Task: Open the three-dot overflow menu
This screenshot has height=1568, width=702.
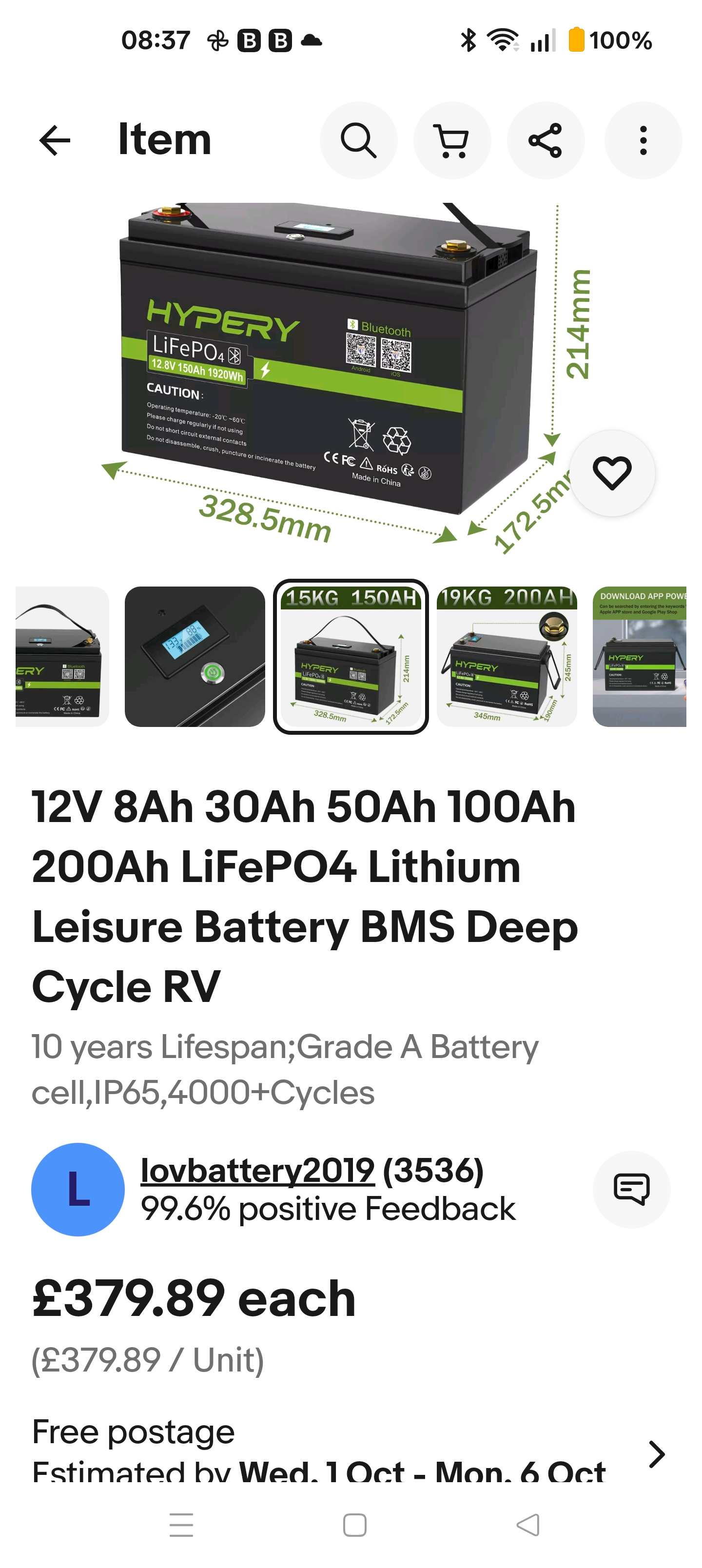Action: [643, 140]
